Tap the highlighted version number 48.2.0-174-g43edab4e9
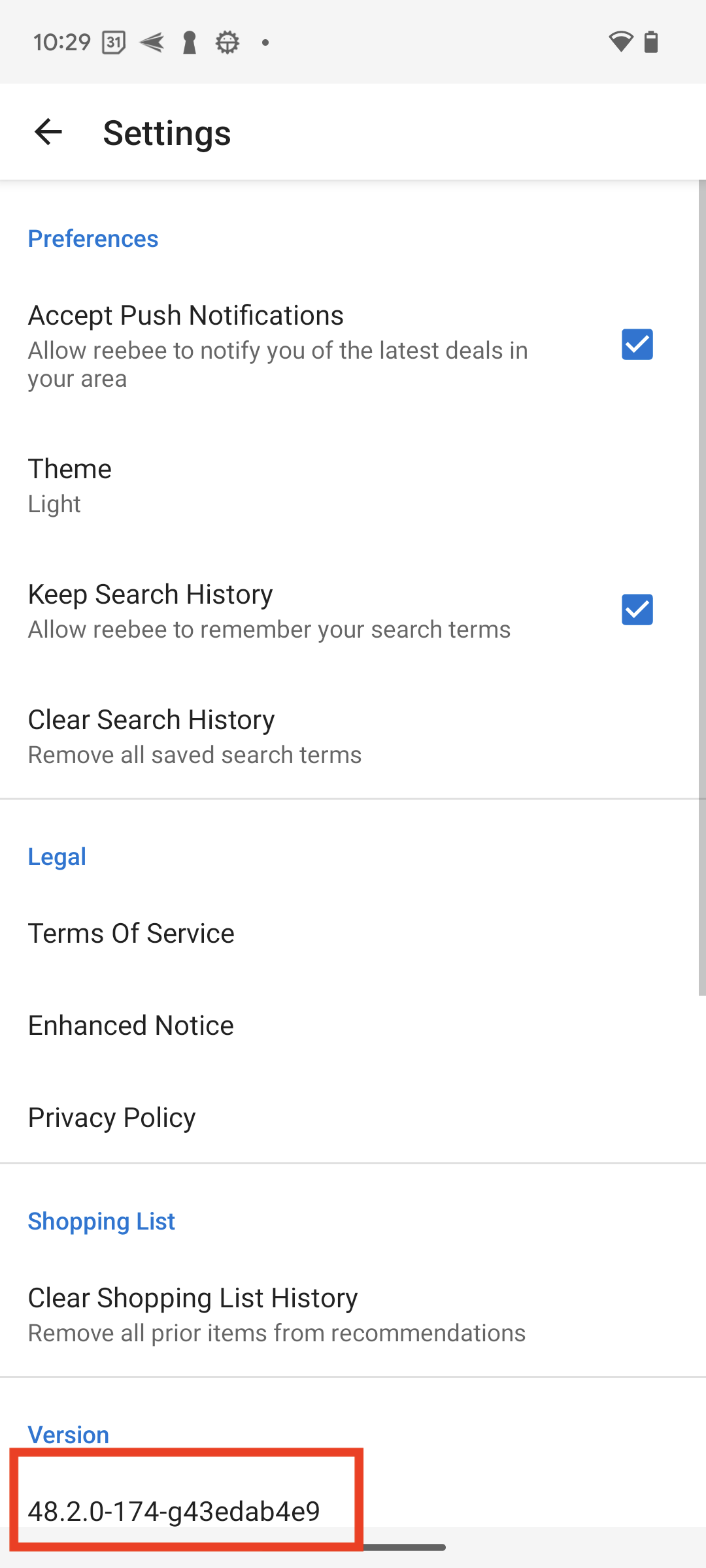The width and height of the screenshot is (706, 1568). (174, 1511)
